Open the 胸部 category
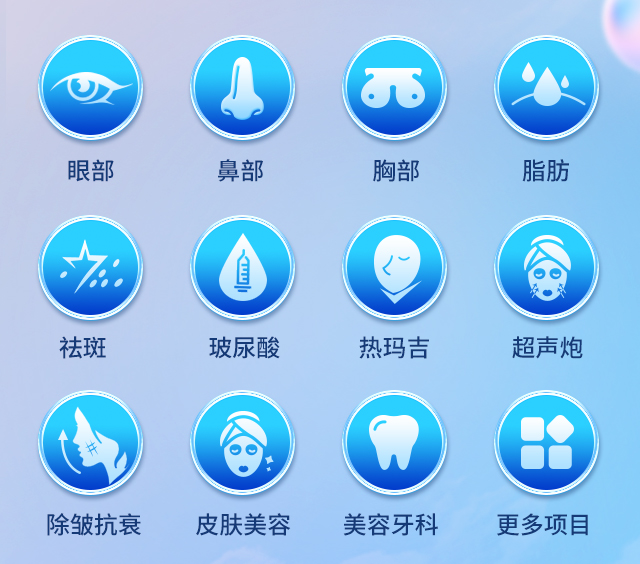Viewport: 640px width, 564px height. (394, 88)
